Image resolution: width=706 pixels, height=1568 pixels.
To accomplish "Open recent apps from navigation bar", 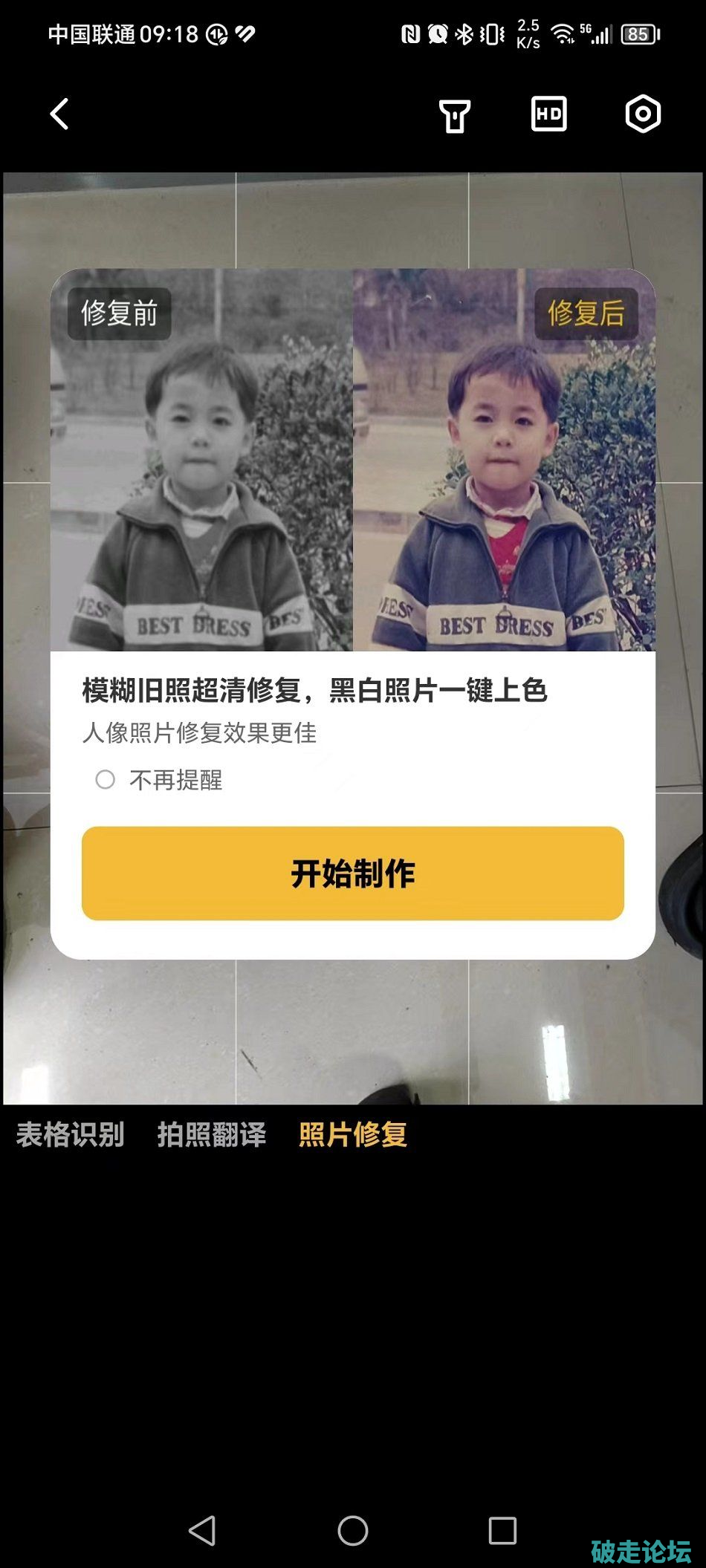I will click(x=502, y=1530).
